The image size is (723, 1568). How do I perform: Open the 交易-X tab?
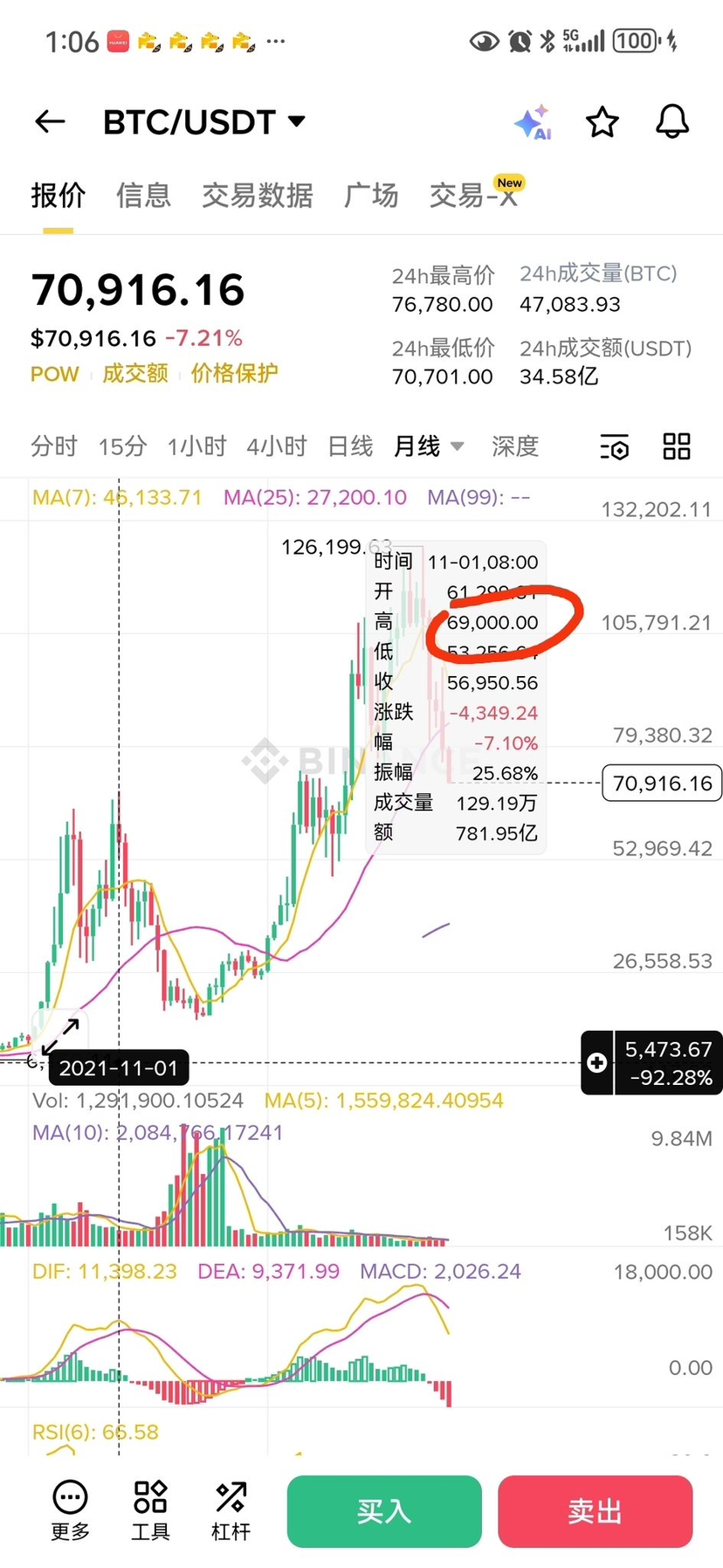point(473,196)
